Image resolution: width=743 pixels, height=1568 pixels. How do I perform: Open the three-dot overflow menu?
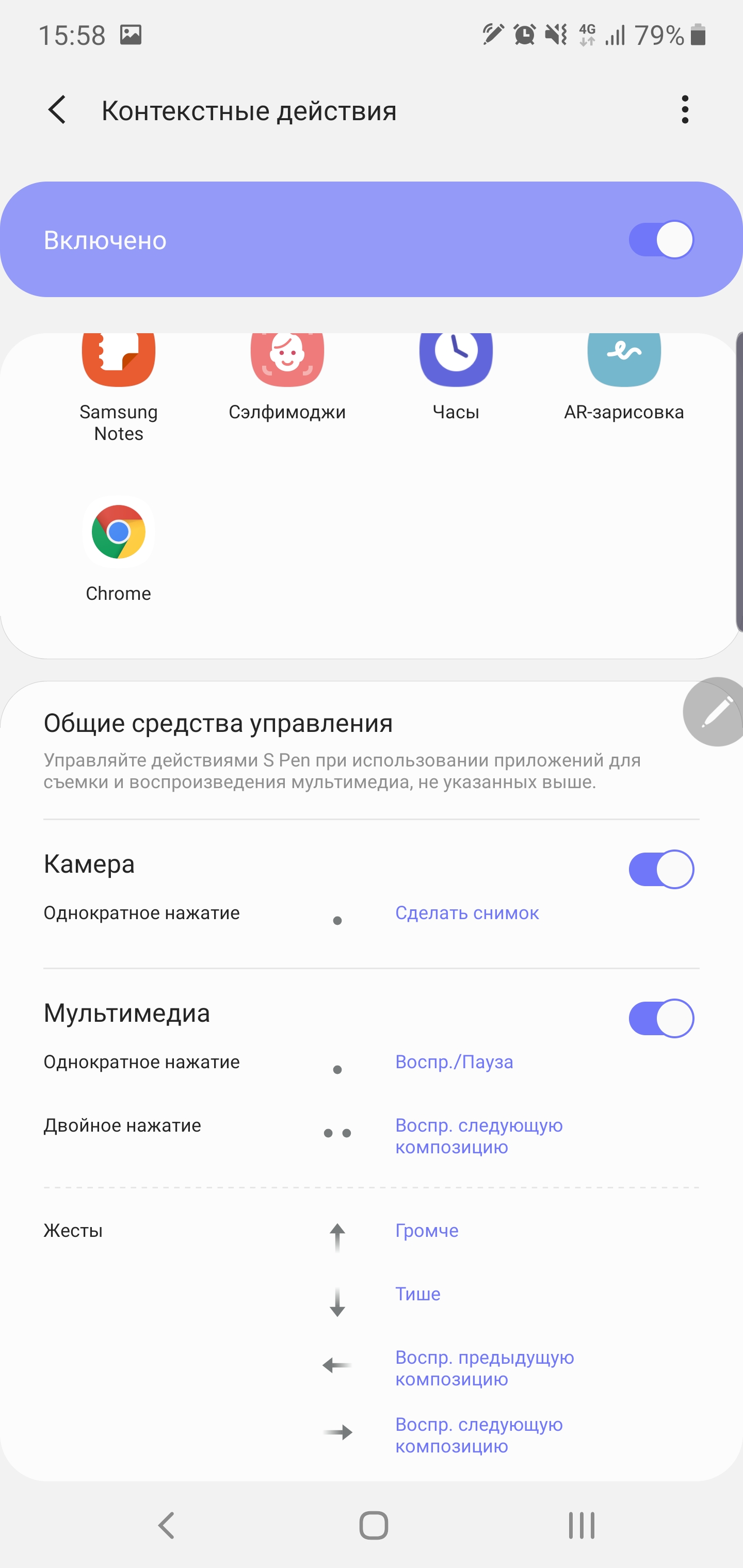685,110
